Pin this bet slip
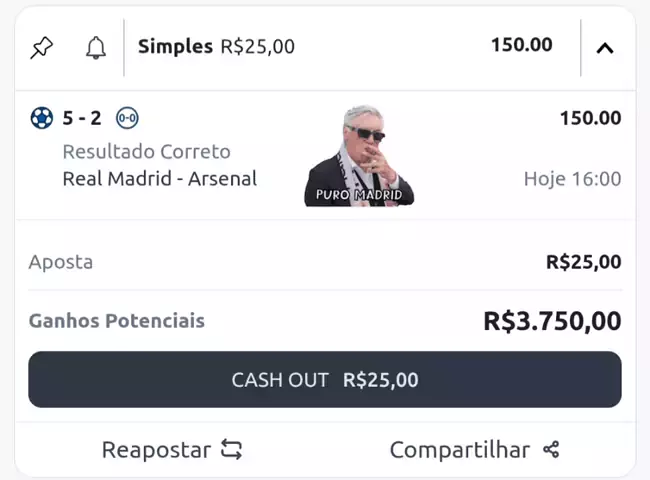 [x=42, y=47]
